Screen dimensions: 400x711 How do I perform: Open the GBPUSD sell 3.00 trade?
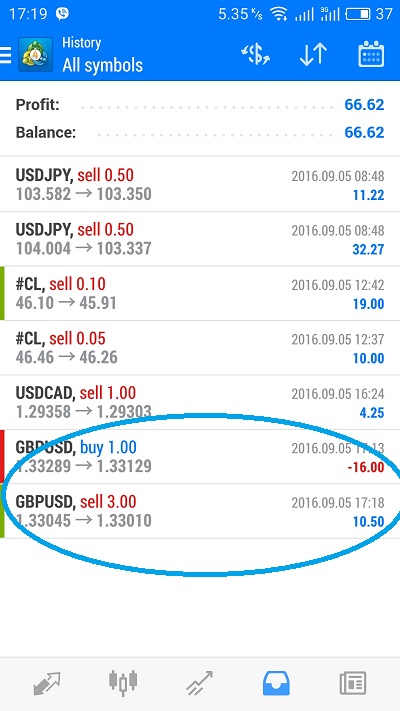pyautogui.click(x=200, y=511)
